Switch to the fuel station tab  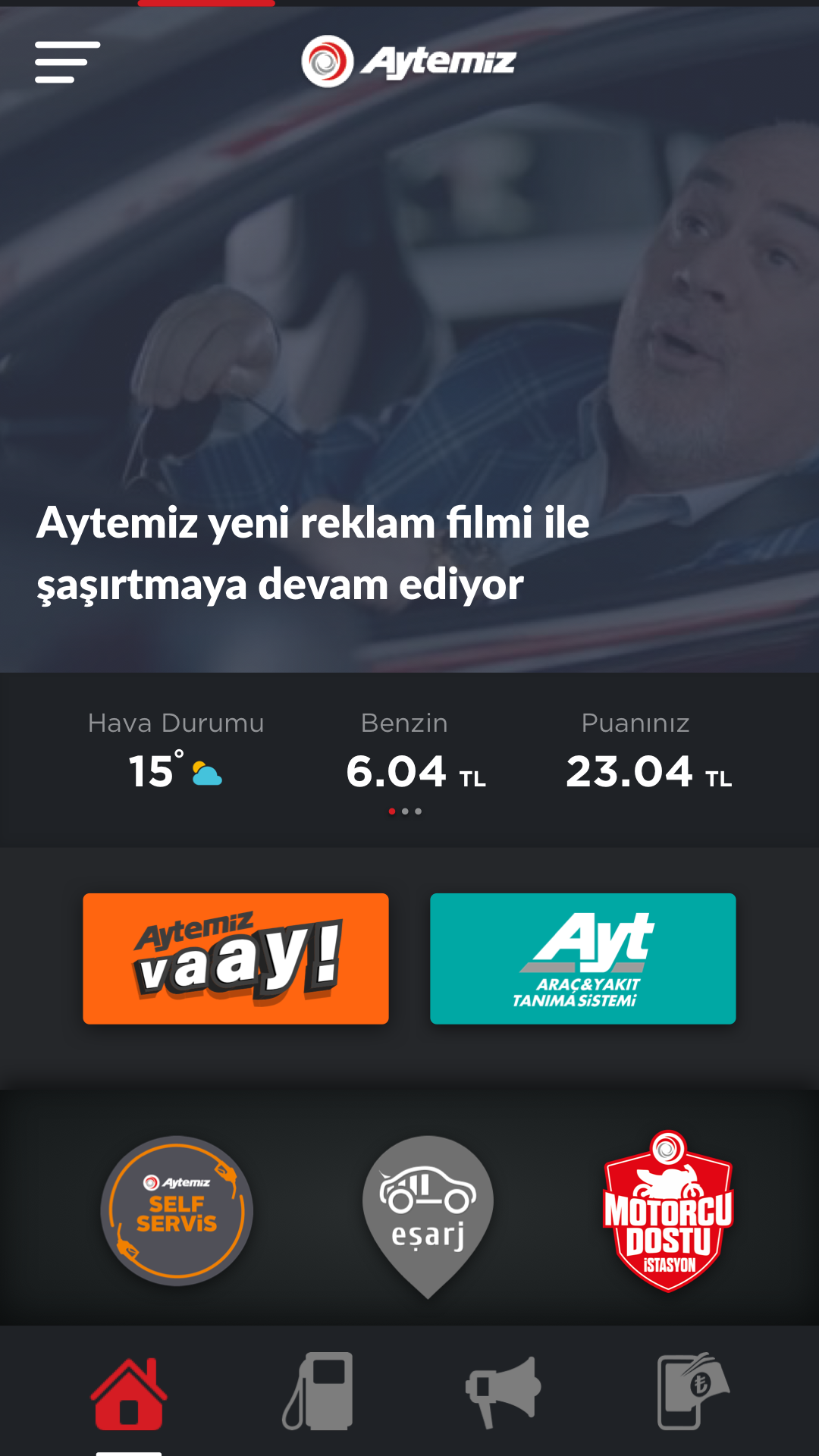[x=318, y=1392]
